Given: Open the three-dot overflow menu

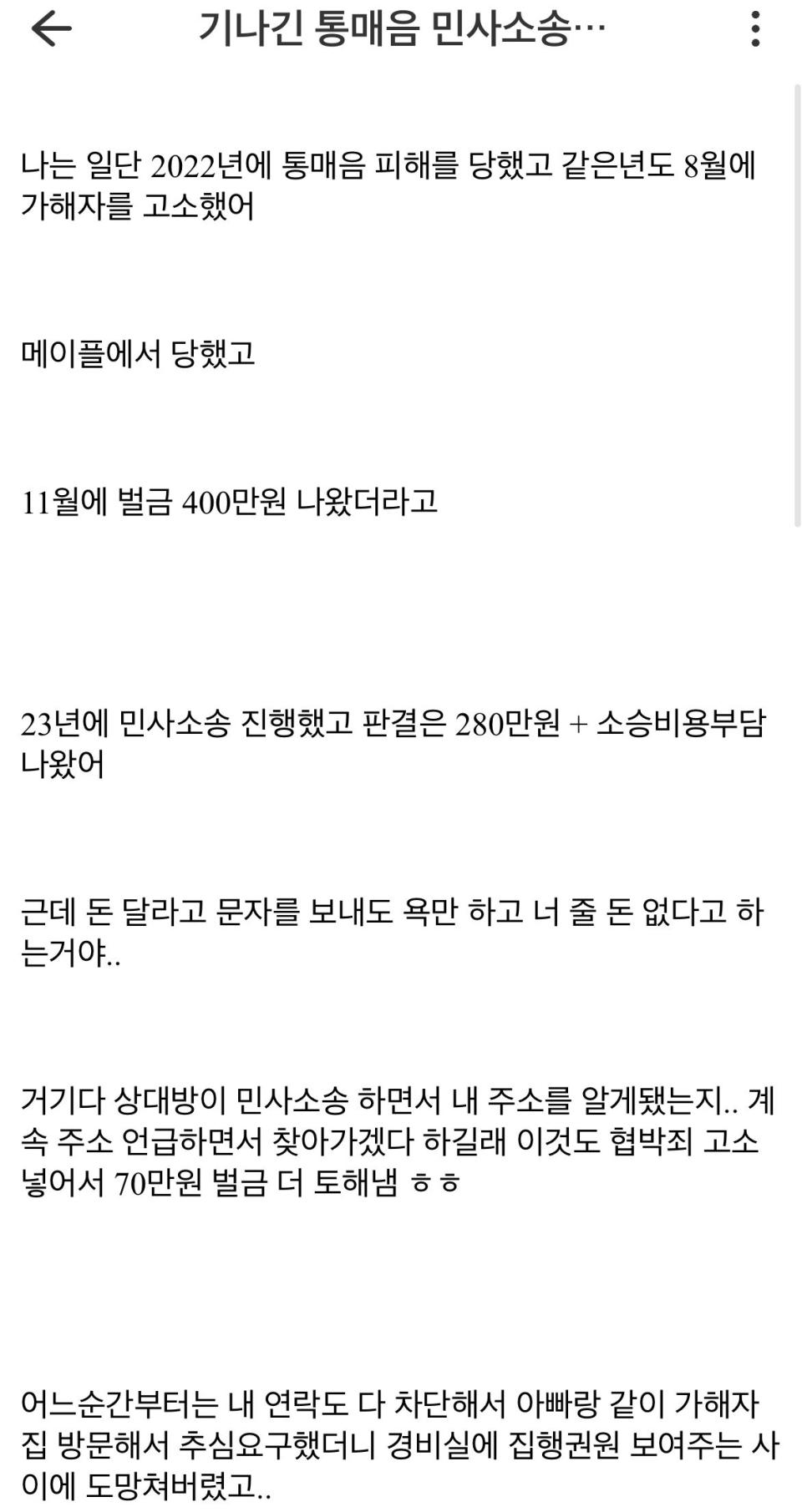Looking at the screenshot, I should point(755,30).
